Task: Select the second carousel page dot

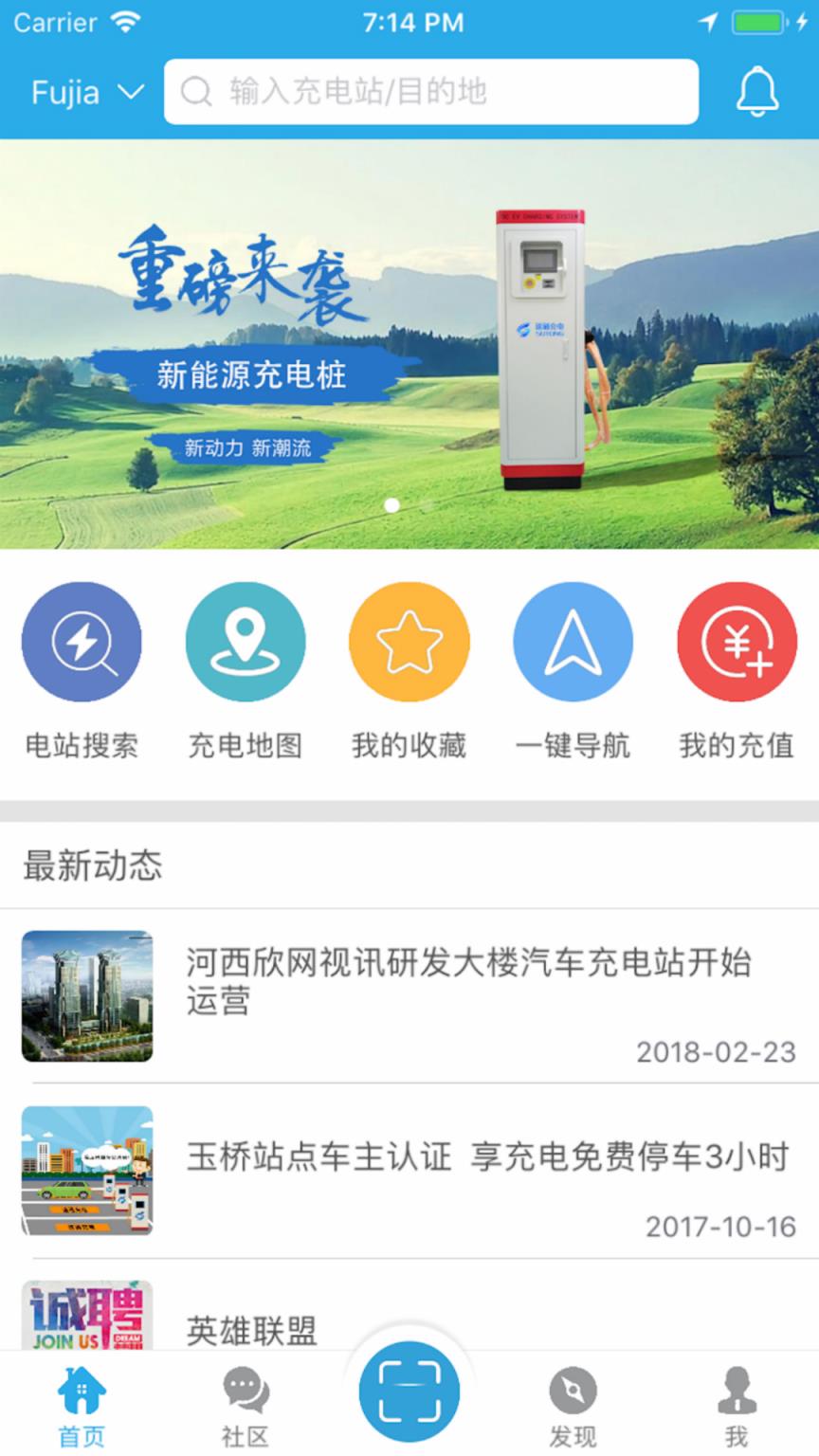Action: click(x=425, y=506)
